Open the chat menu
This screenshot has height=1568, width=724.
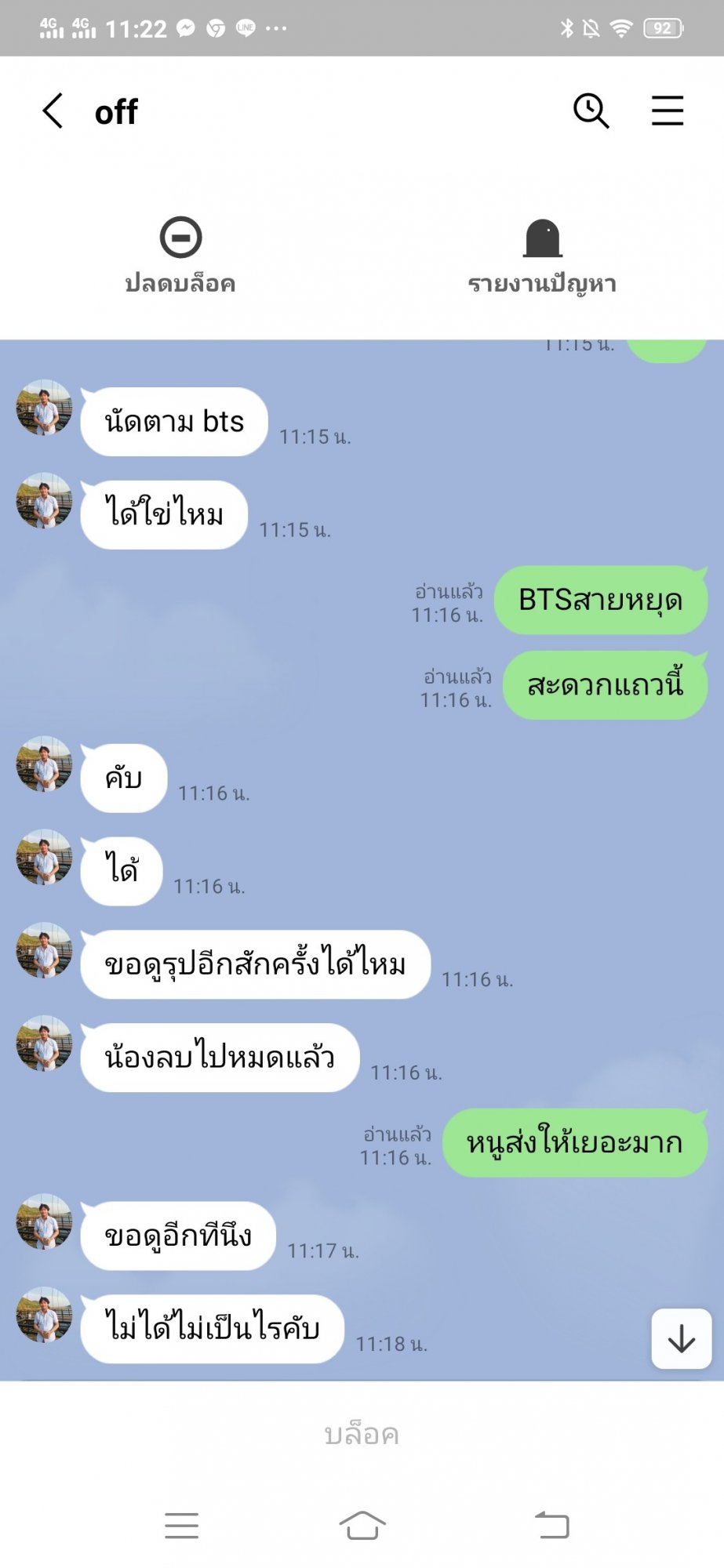[x=668, y=111]
